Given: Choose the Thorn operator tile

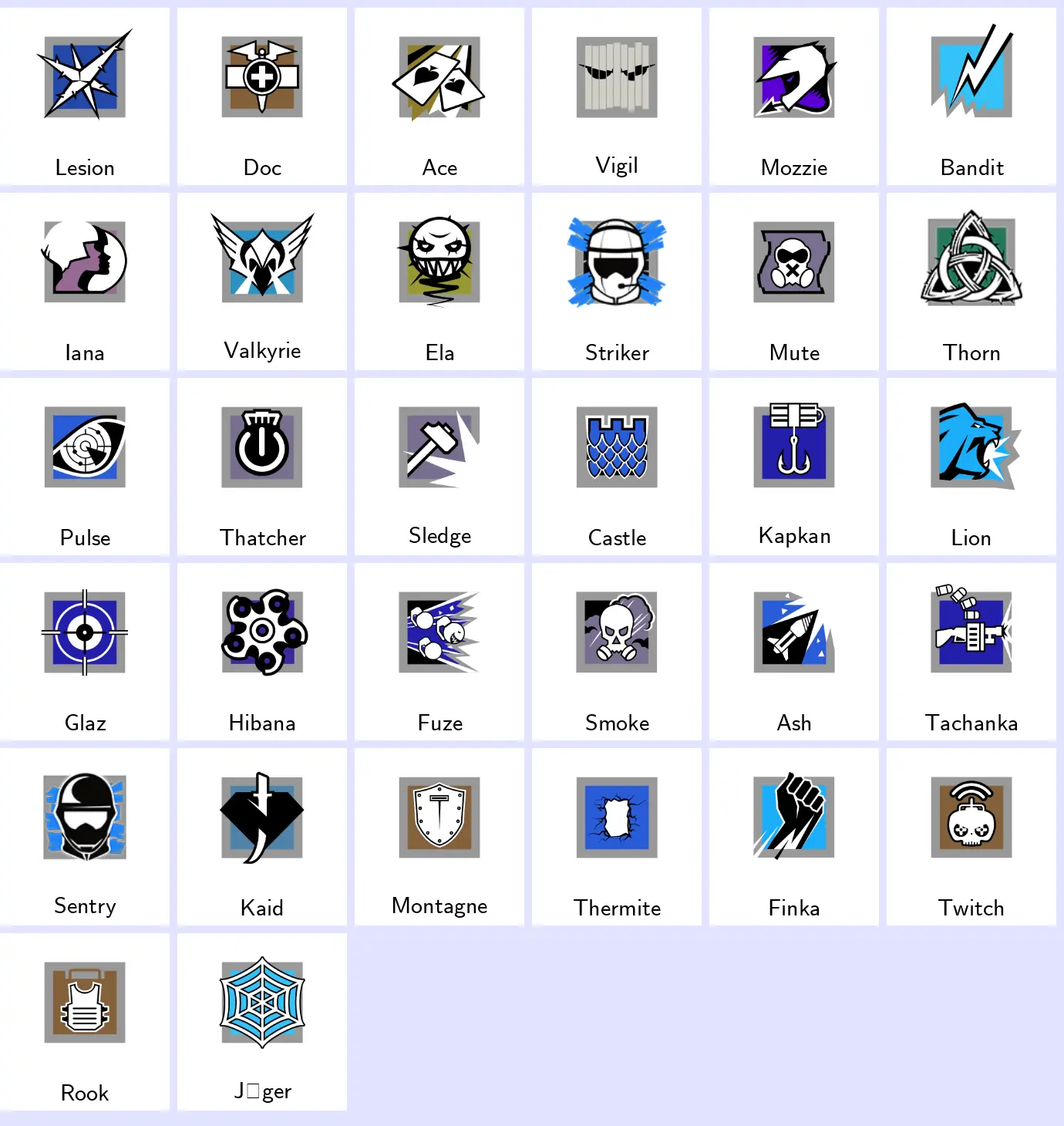Looking at the screenshot, I should [x=971, y=281].
